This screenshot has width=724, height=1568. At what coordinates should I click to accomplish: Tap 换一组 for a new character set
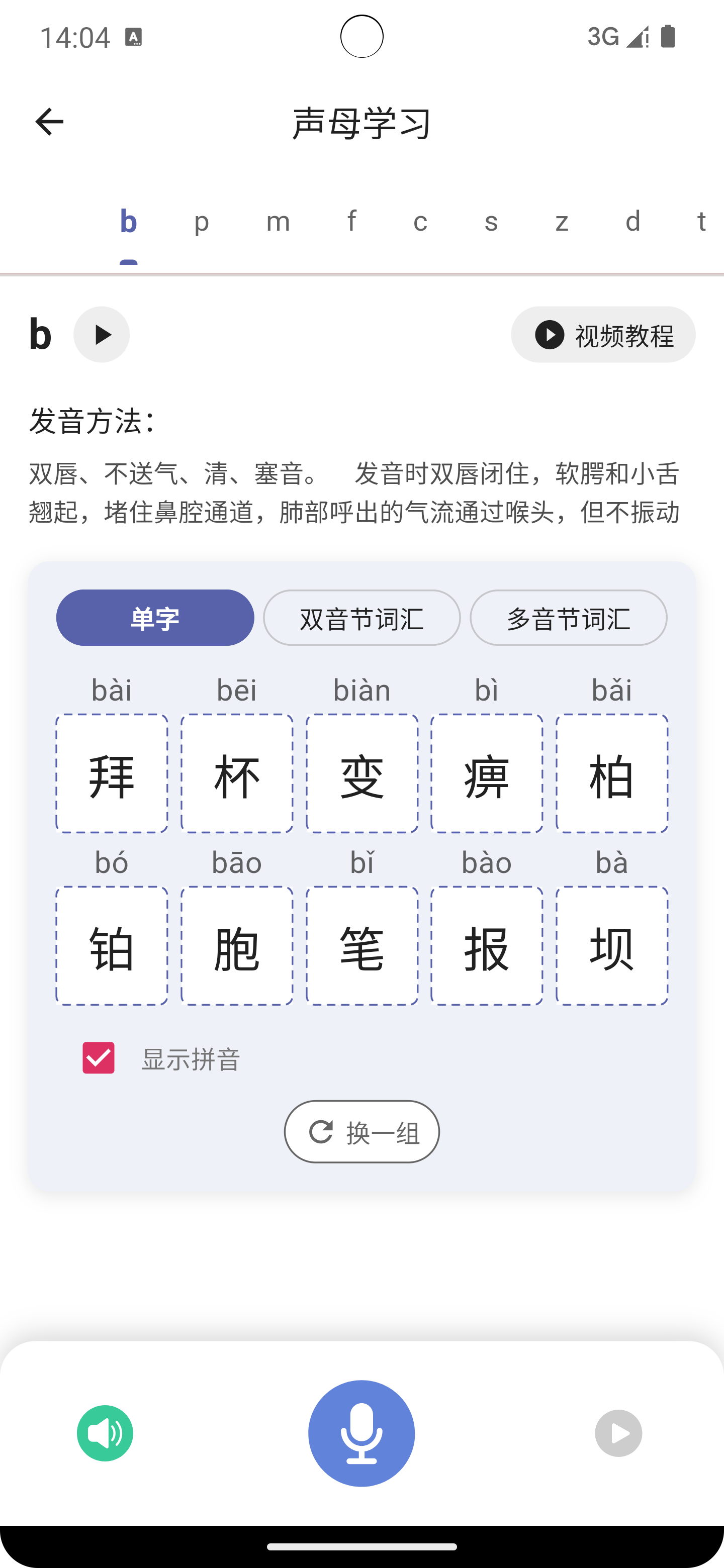(361, 1132)
